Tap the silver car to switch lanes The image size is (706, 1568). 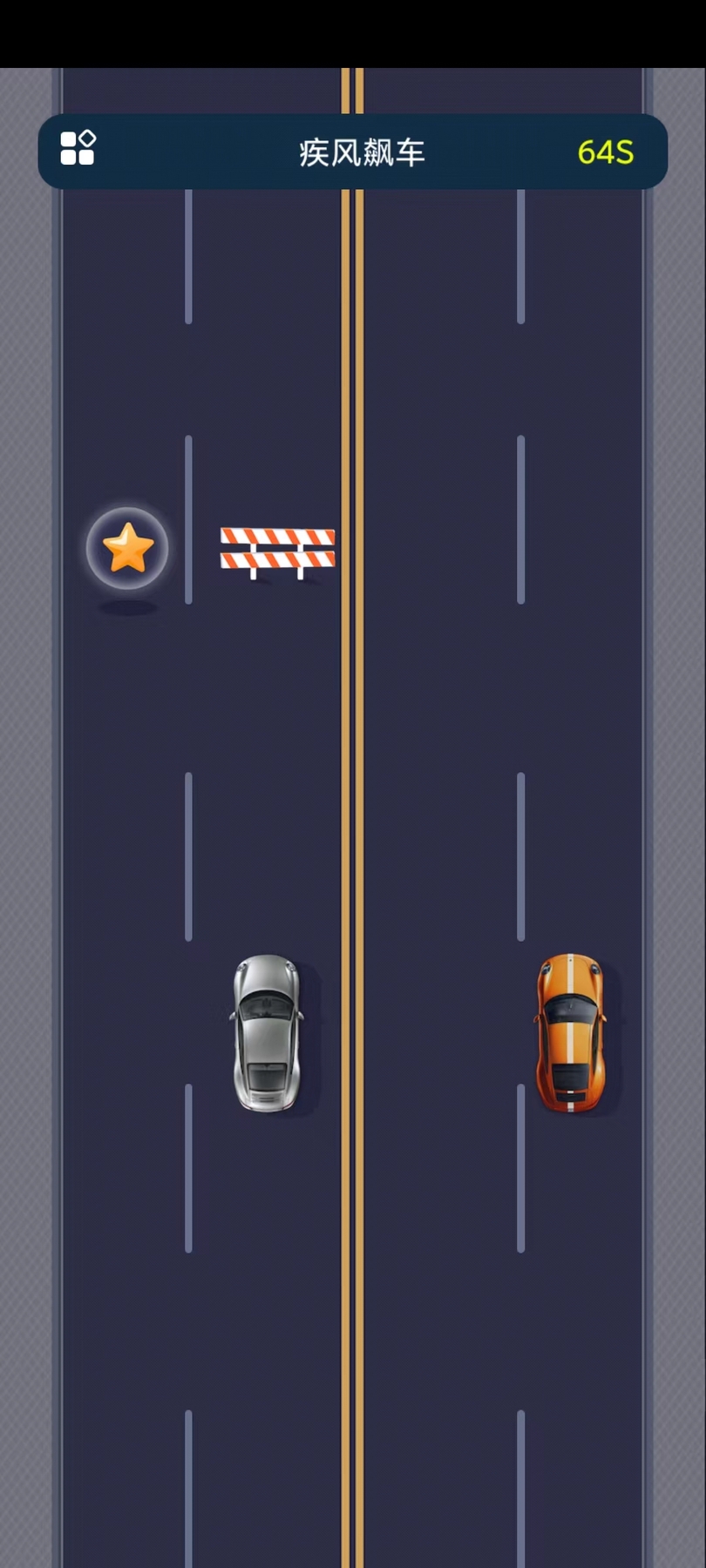point(267,1033)
